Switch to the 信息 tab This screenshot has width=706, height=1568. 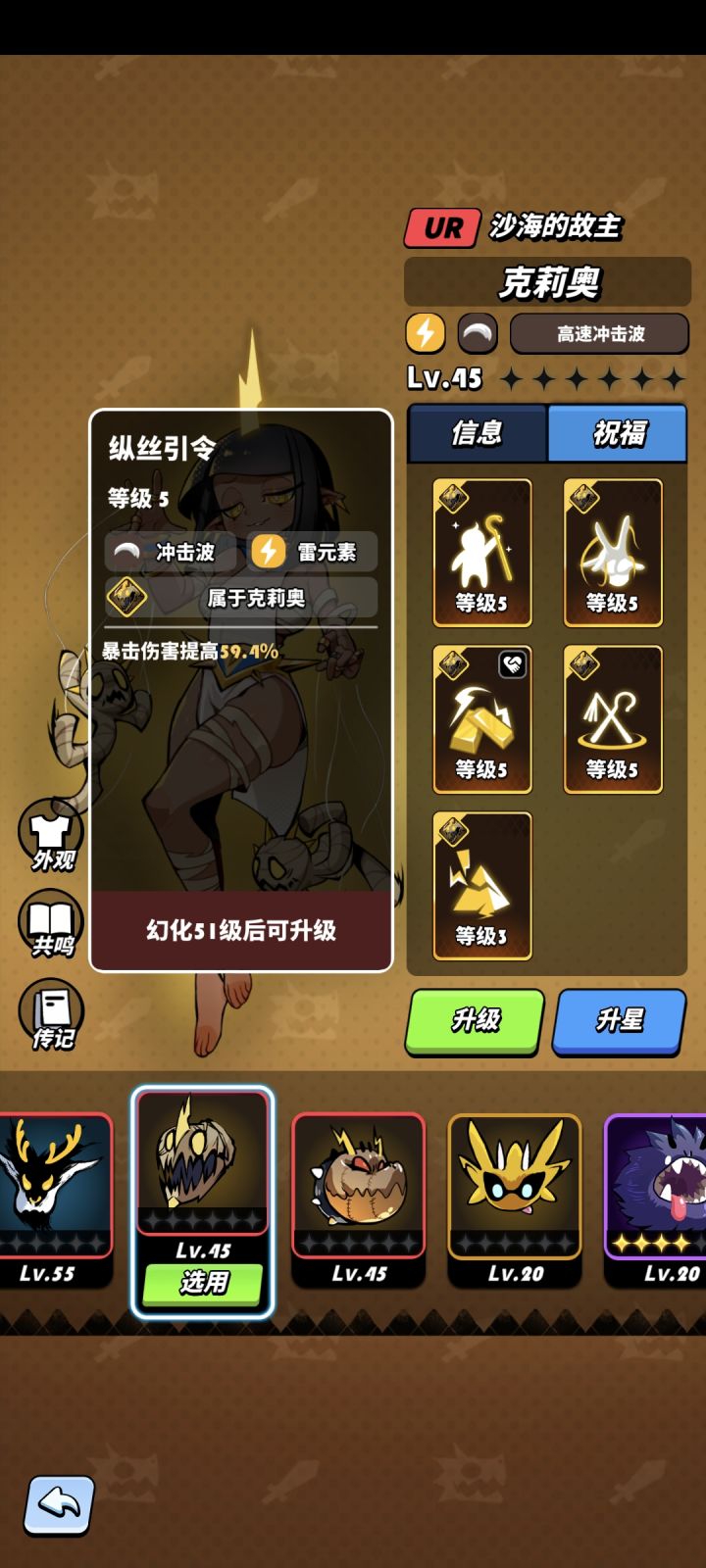(x=477, y=432)
